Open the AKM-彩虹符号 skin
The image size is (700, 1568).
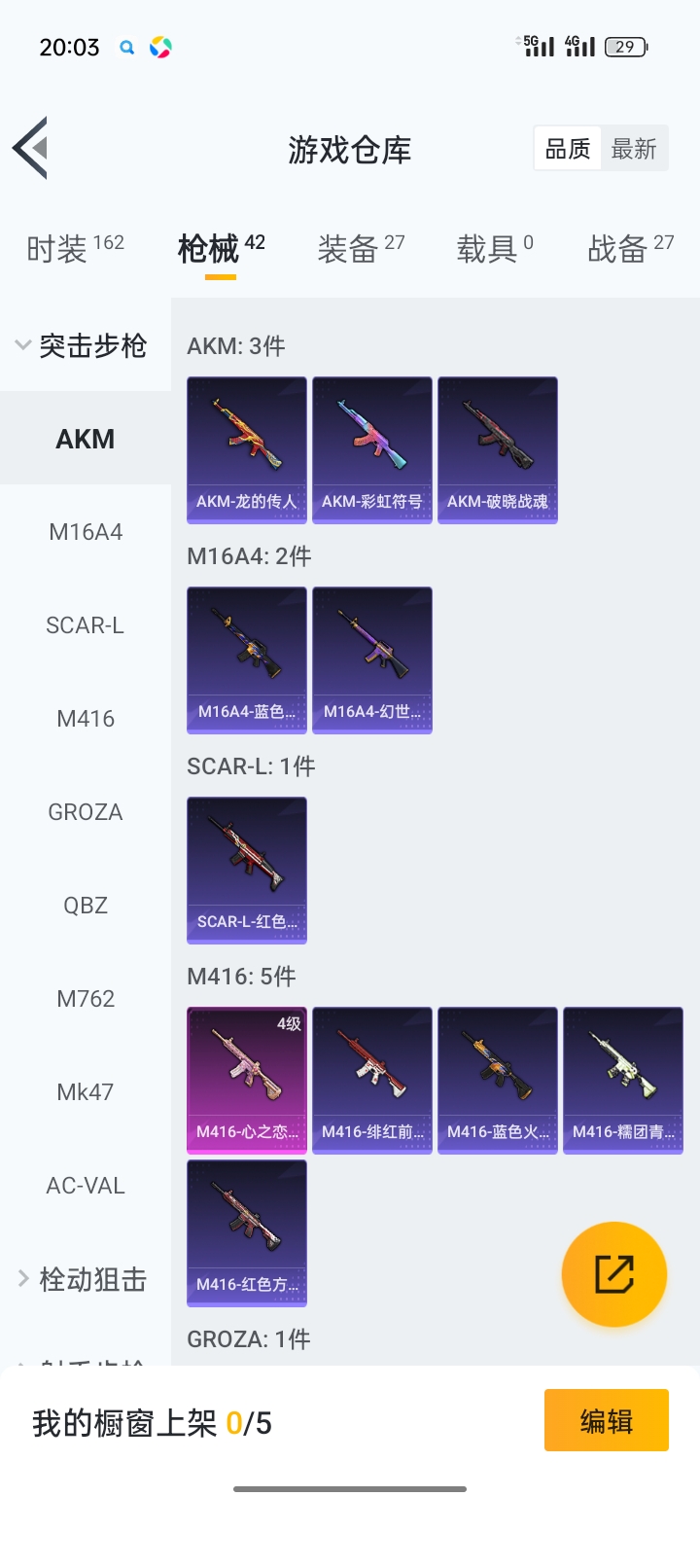[372, 449]
